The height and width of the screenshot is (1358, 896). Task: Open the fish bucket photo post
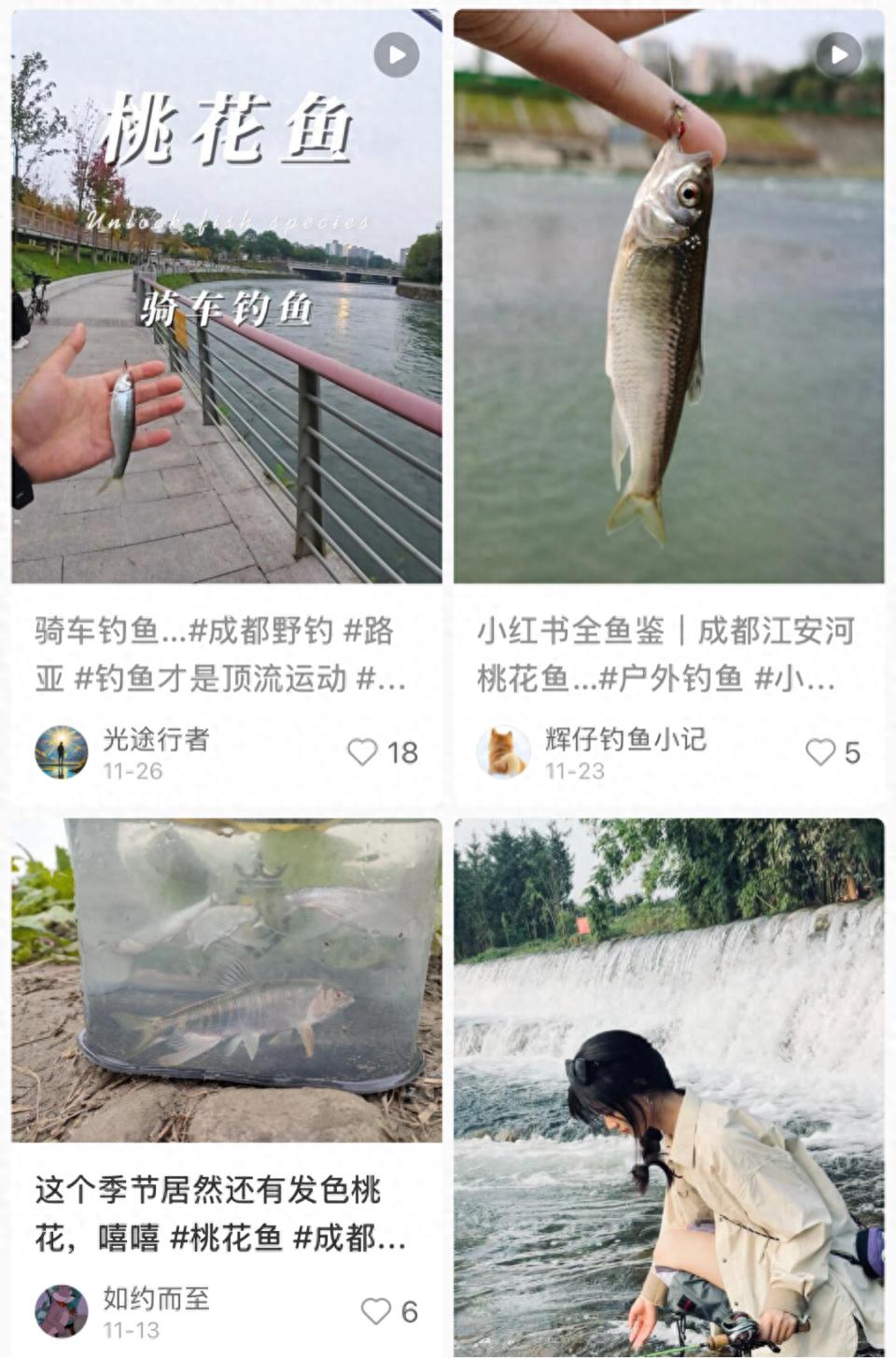pos(226,980)
